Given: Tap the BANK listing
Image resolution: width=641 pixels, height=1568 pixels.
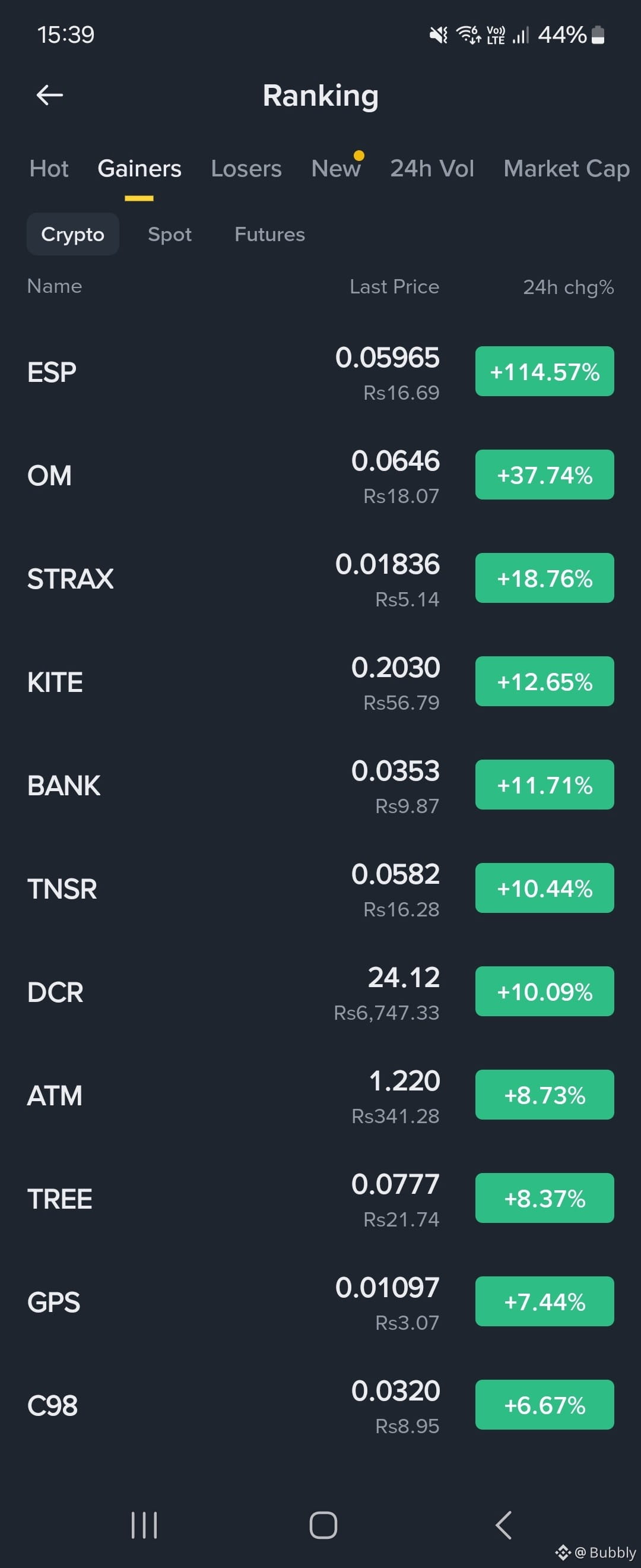Looking at the screenshot, I should tap(320, 786).
